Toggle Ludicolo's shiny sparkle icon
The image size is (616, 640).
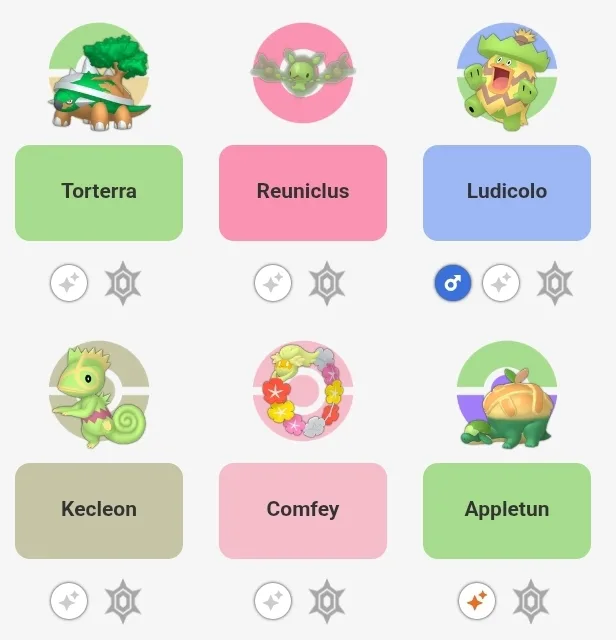[x=501, y=284]
